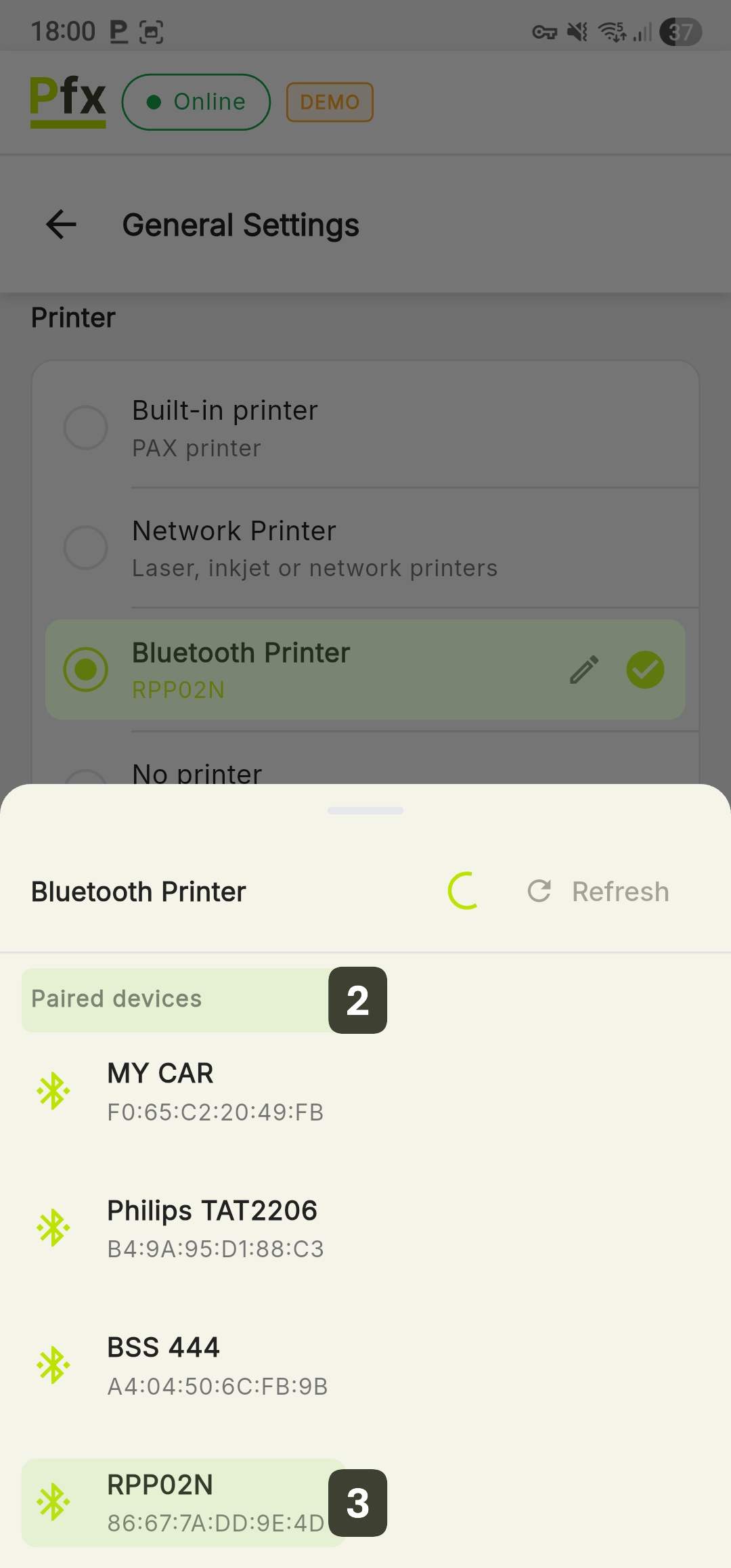The width and height of the screenshot is (731, 1568).
Task: Select the Built-in printer option
Action: click(86, 428)
